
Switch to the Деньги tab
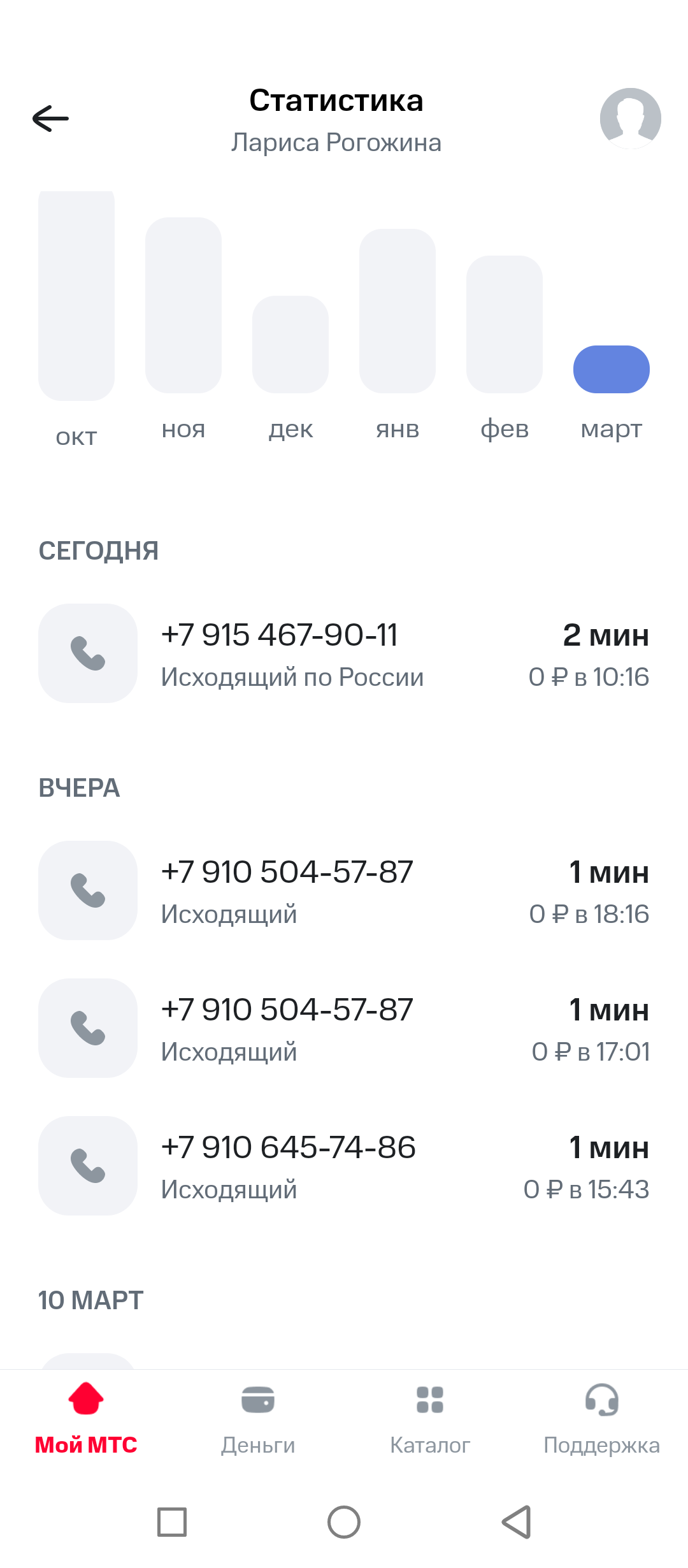point(258,1419)
